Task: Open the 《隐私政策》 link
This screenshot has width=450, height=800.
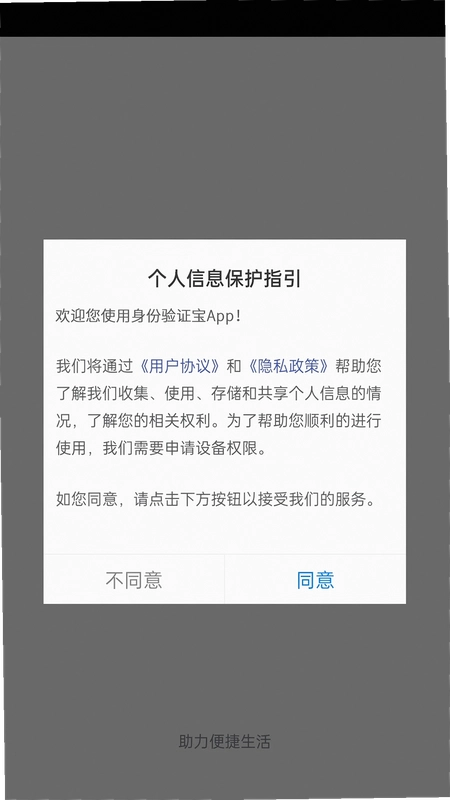Action: click(290, 366)
